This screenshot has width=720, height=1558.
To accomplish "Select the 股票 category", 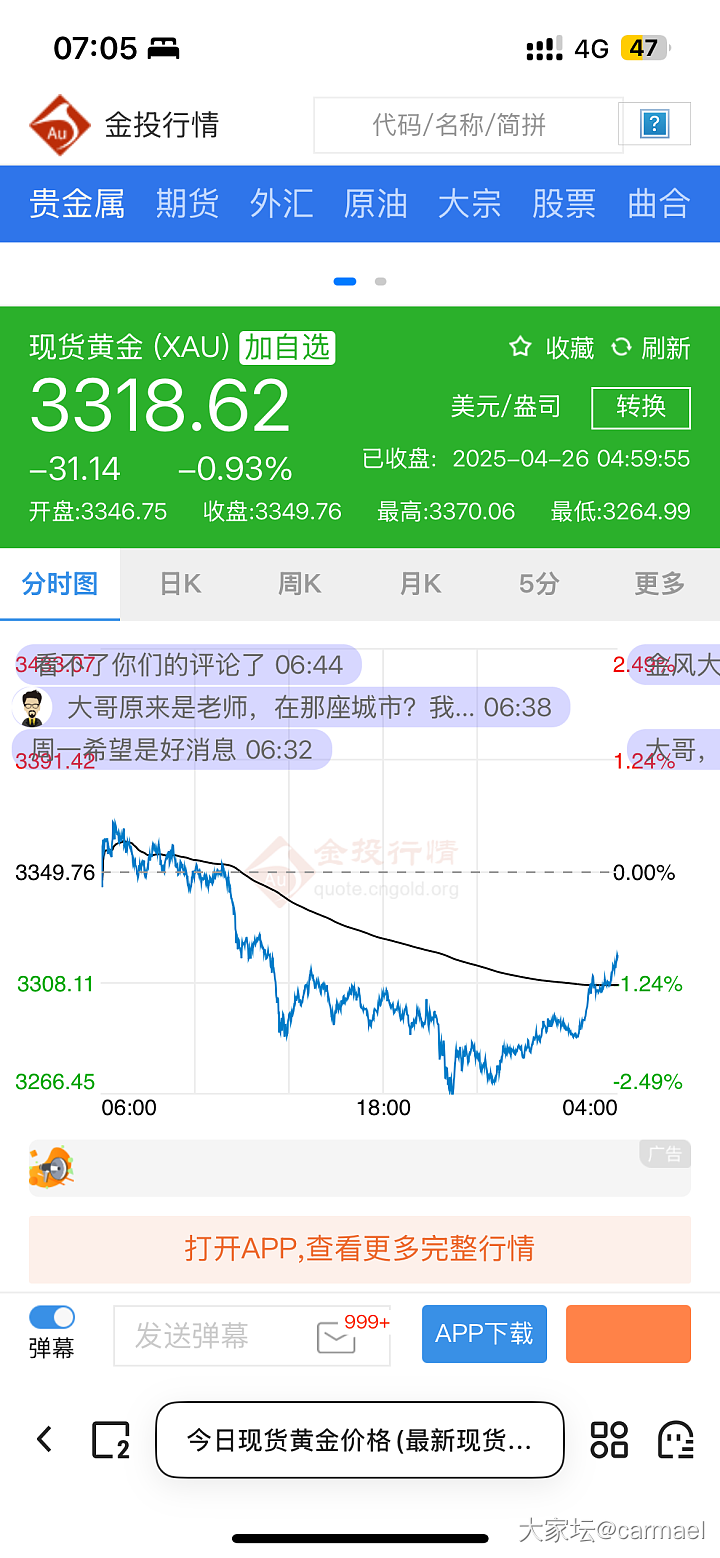I will click(x=563, y=204).
